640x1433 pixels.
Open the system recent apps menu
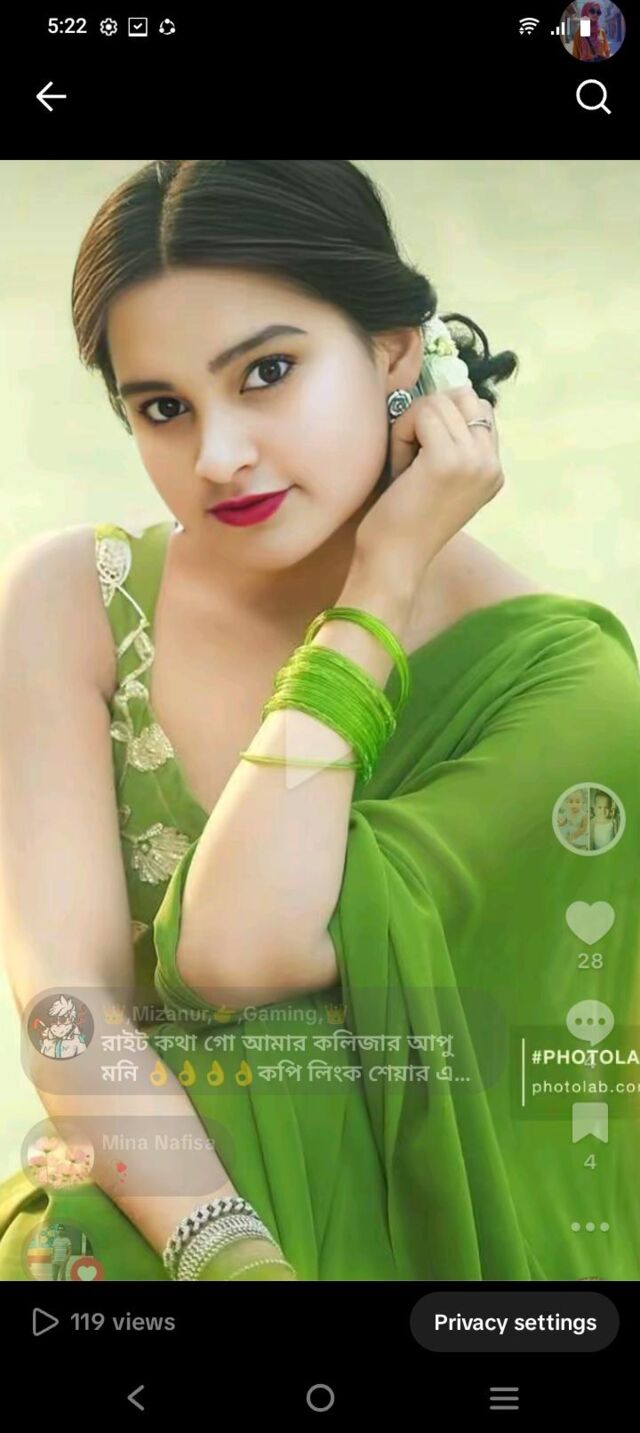pyautogui.click(x=504, y=1397)
